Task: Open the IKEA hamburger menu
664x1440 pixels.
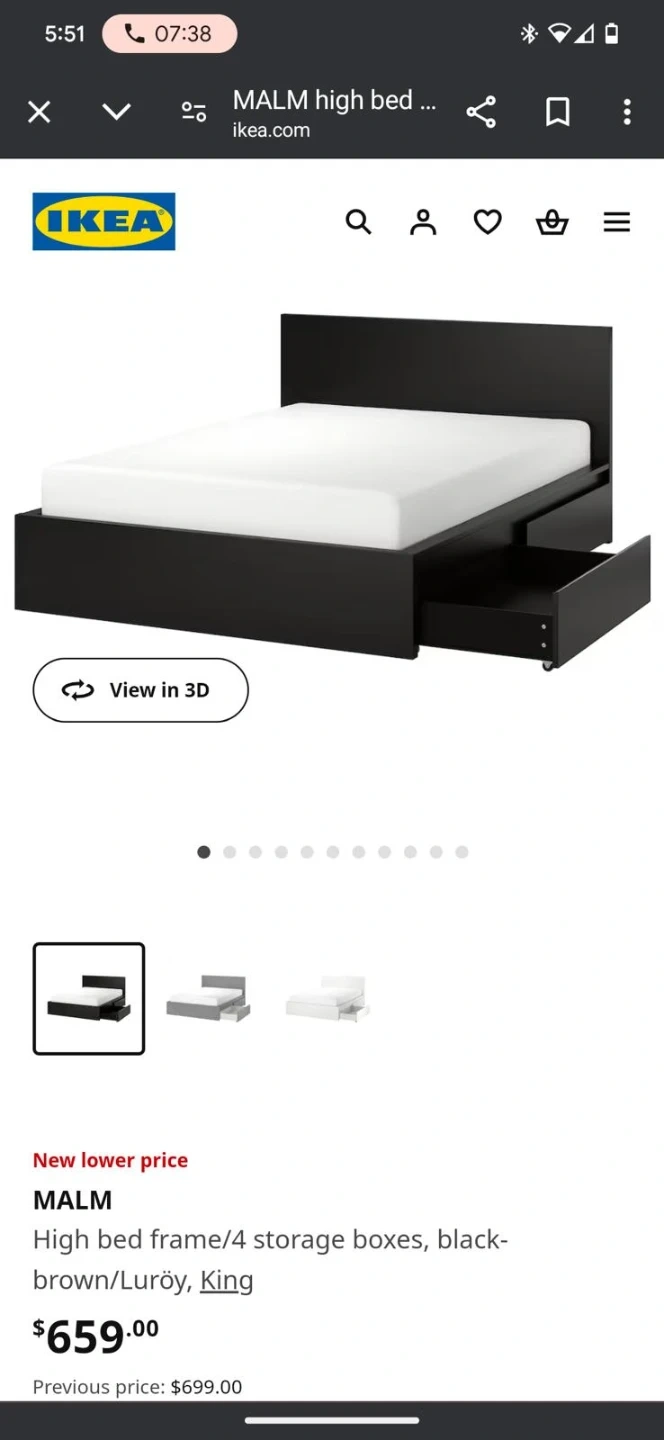Action: 617,222
